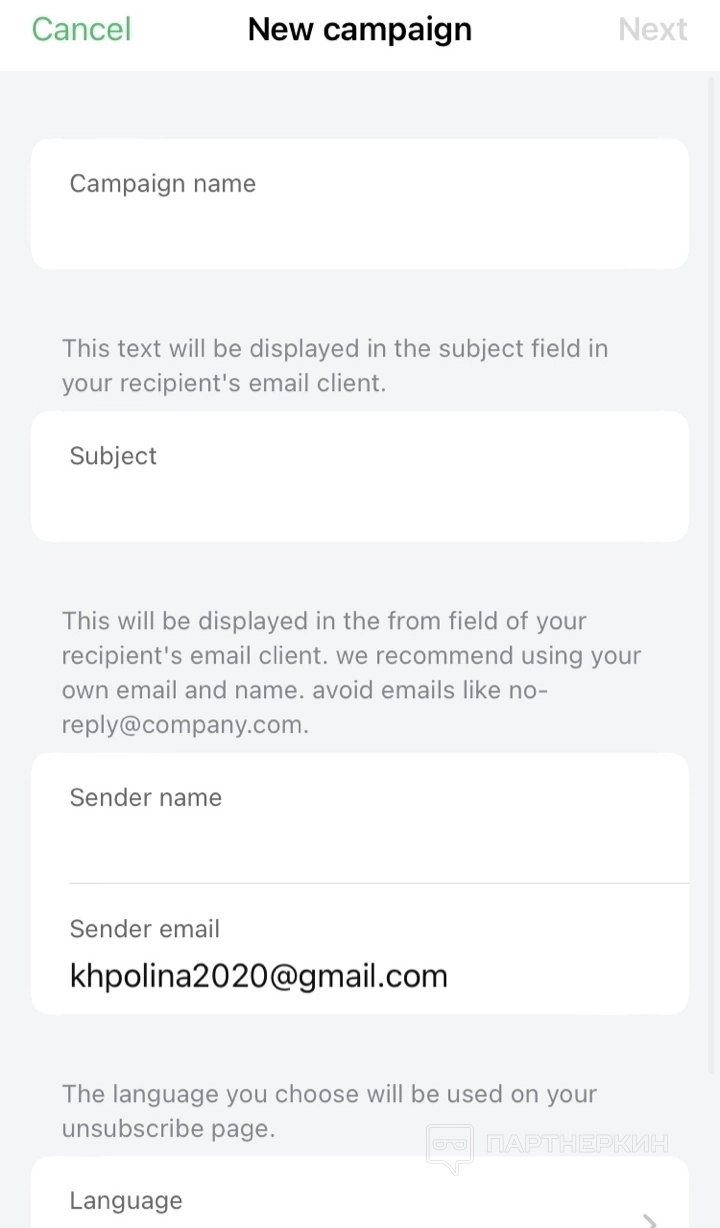The image size is (720, 1228).
Task: Open the Language picker row
Action: point(360,1203)
